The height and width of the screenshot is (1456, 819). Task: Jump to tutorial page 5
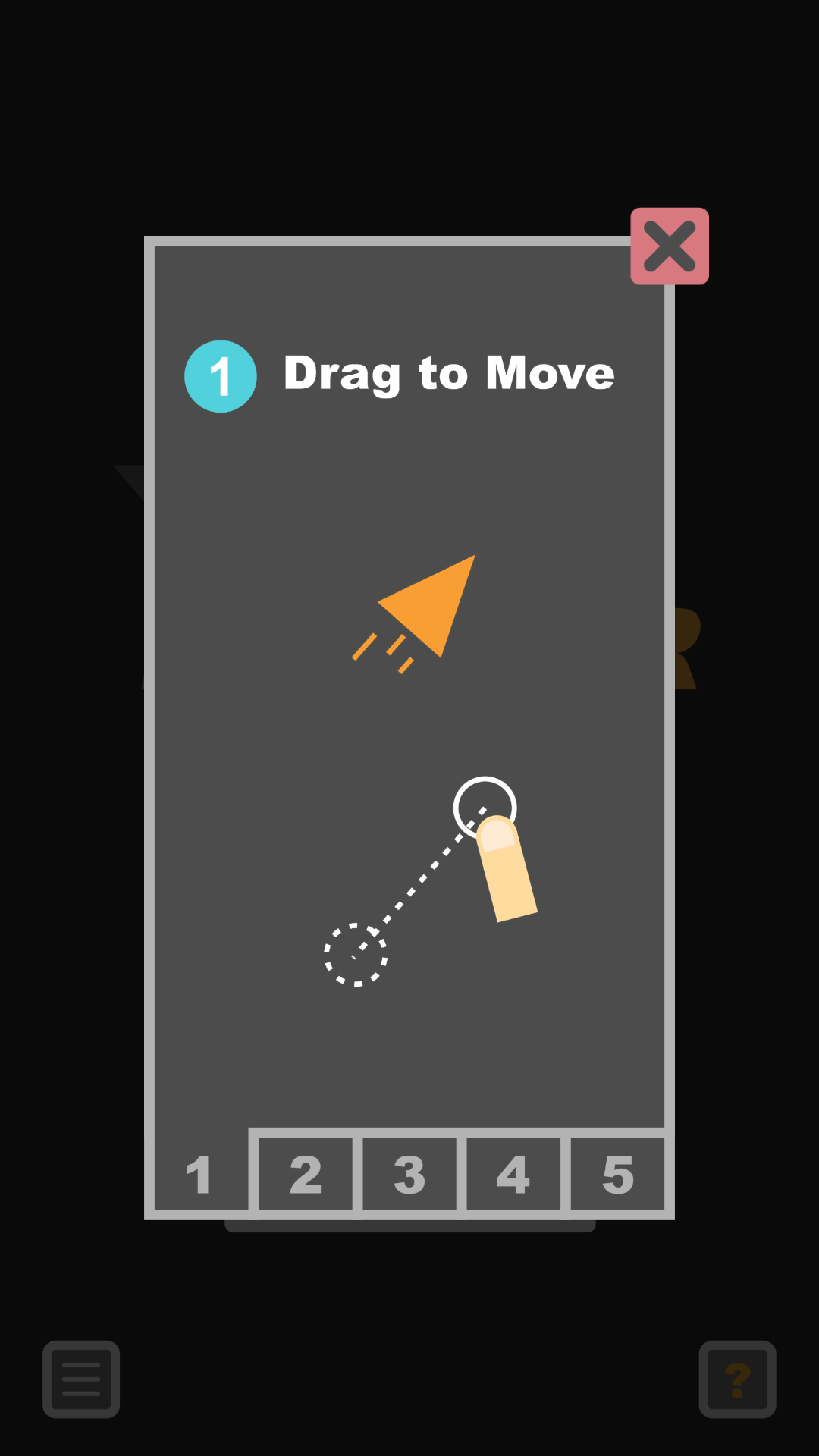(x=617, y=1174)
